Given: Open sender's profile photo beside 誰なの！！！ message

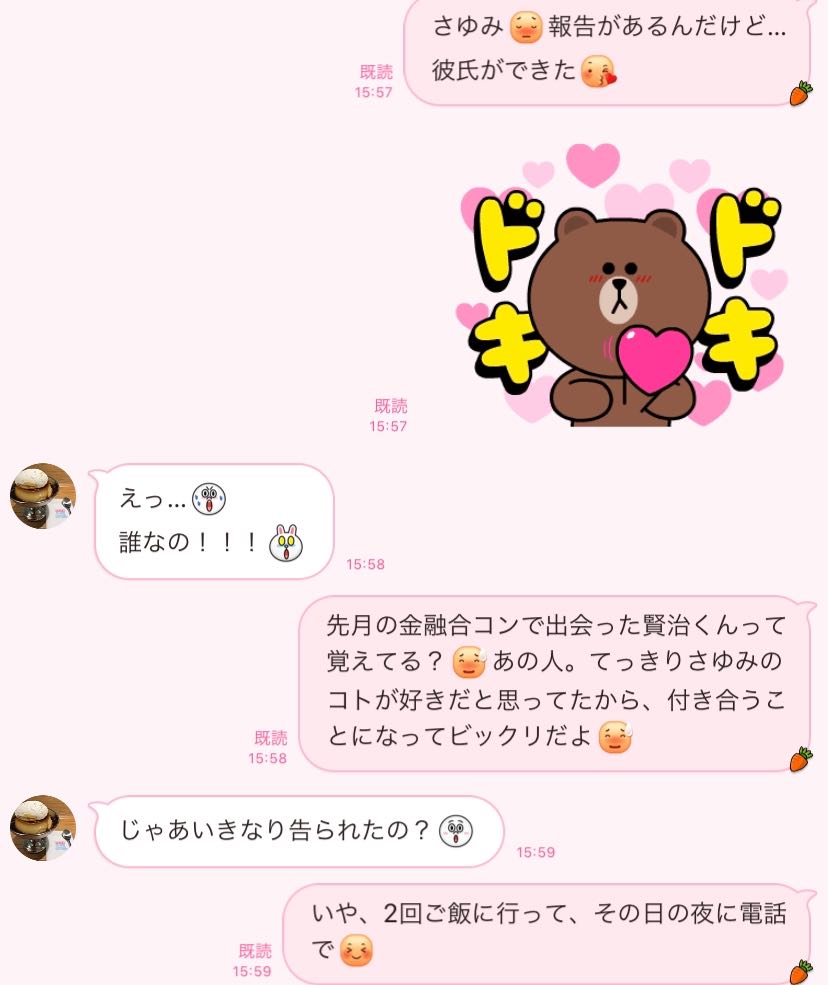Looking at the screenshot, I should [x=43, y=497].
